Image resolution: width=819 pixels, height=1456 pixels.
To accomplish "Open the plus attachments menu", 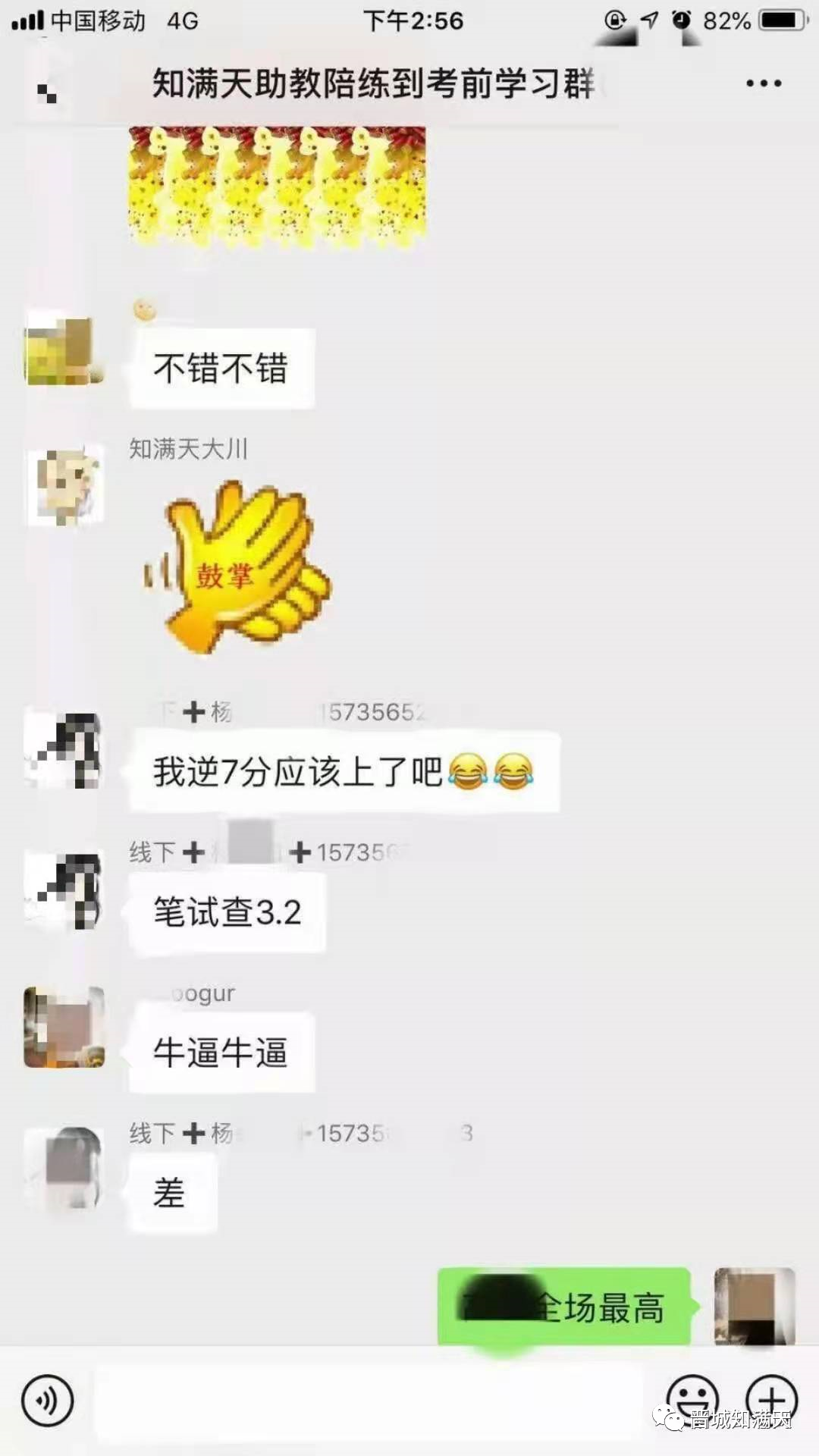I will coord(771,1401).
